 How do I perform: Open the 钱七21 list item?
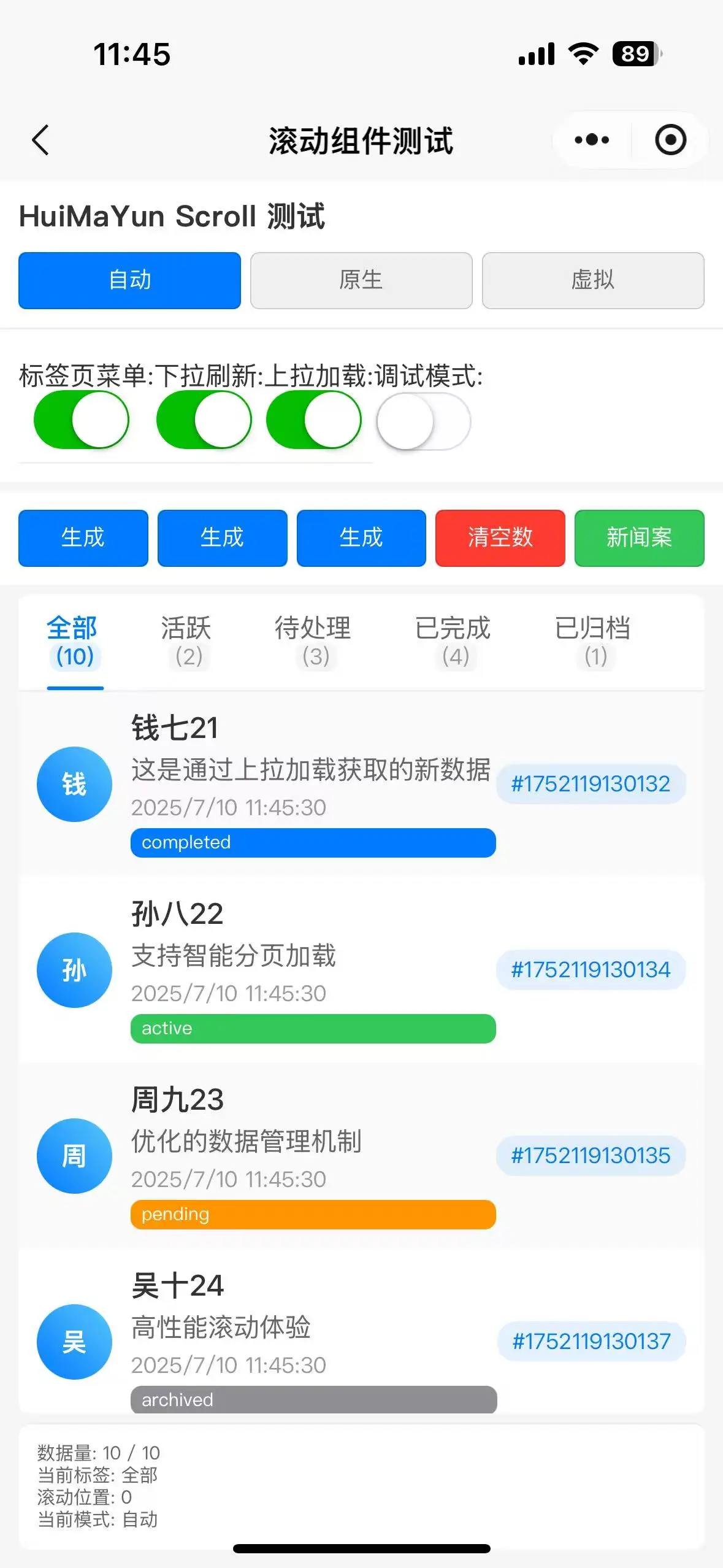coord(361,783)
